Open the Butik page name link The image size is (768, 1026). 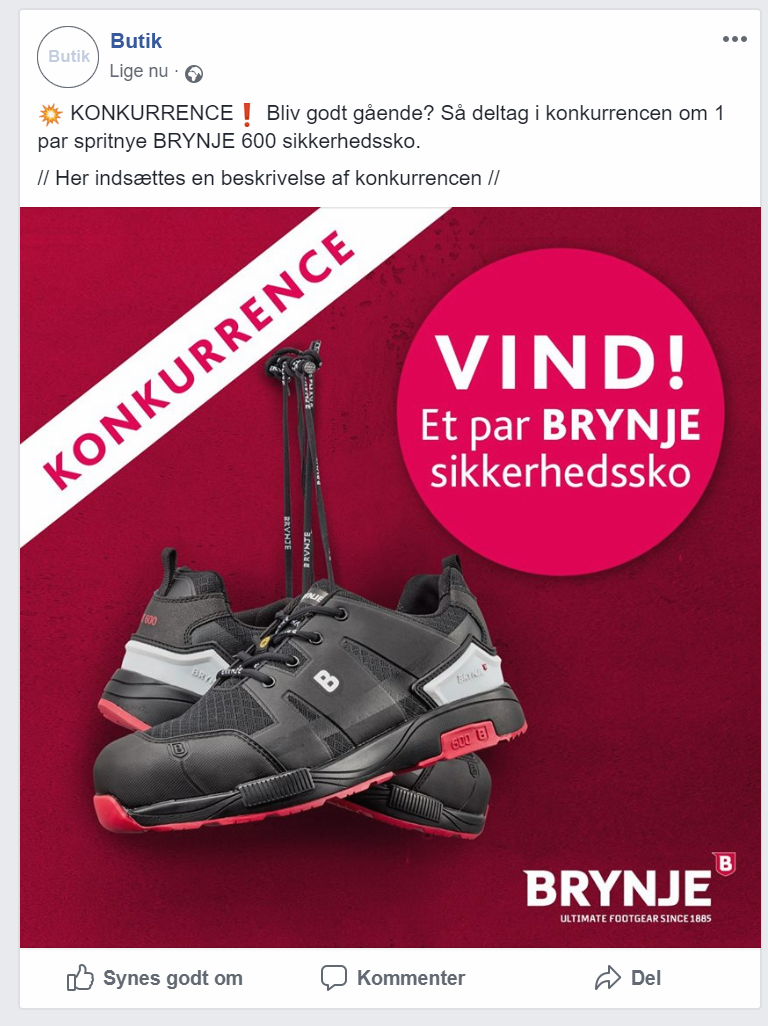pyautogui.click(x=135, y=41)
